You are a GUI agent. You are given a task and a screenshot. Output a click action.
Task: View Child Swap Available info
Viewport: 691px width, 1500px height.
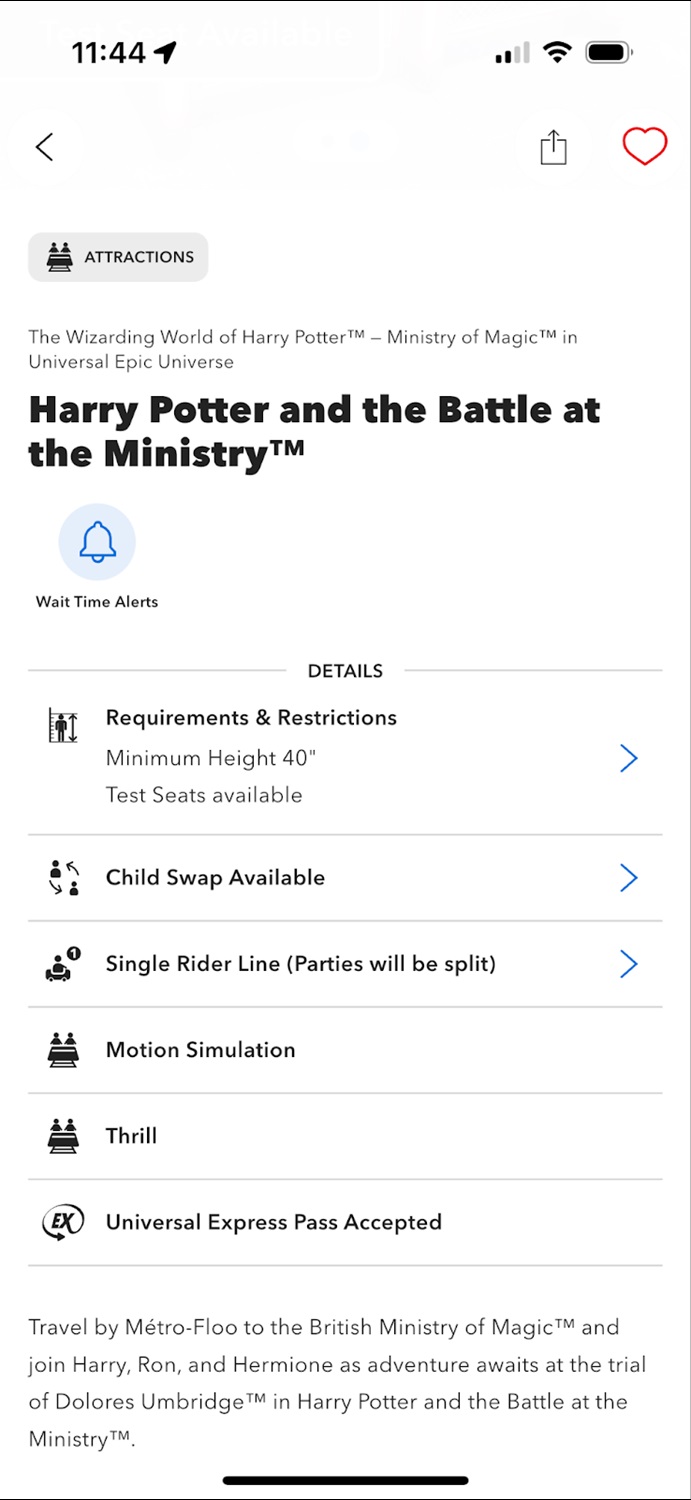coord(345,878)
